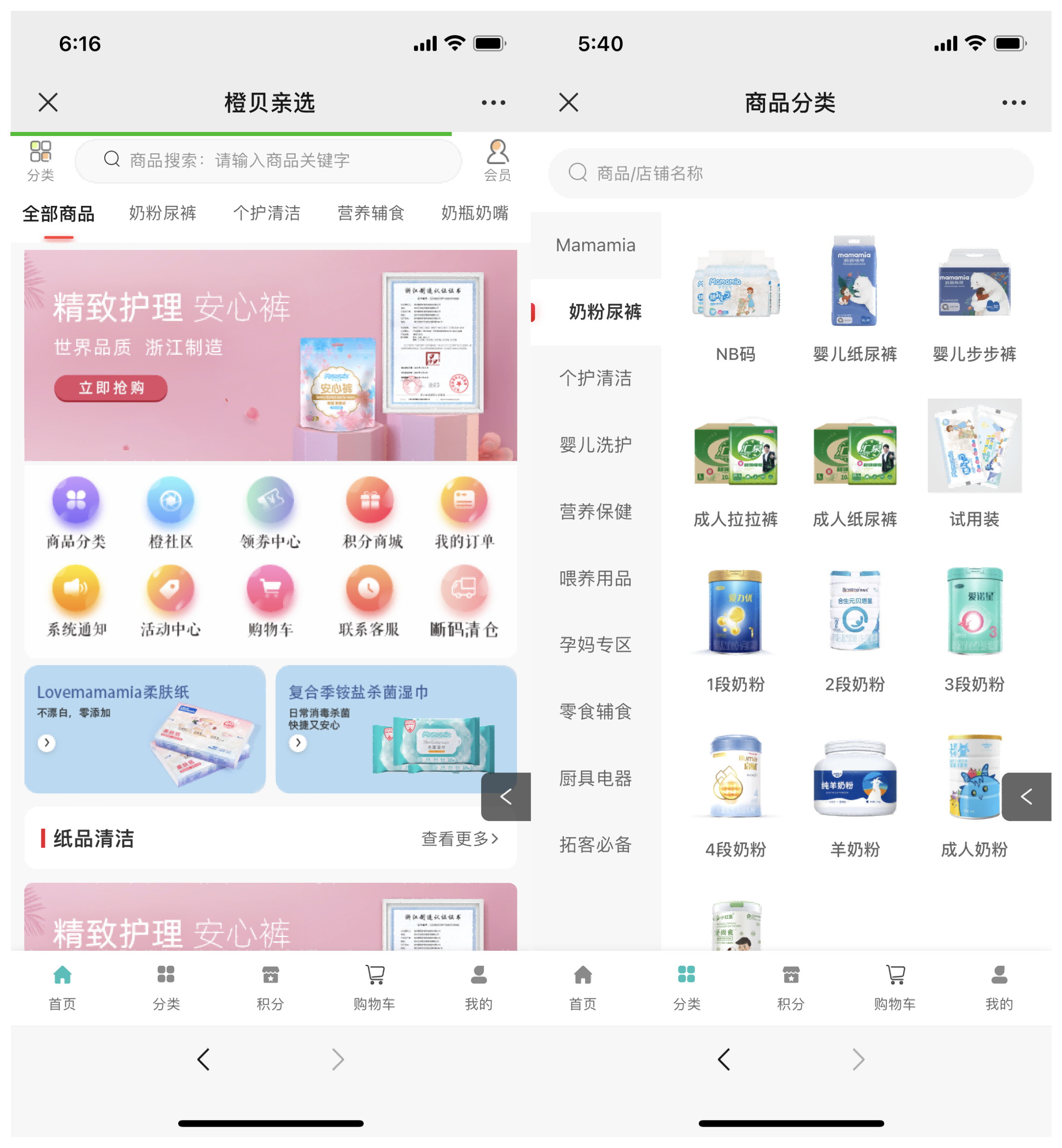This screenshot has width=1062, height=1148.
Task: Tap the 商品搜索 keyword search field
Action: click(268, 161)
